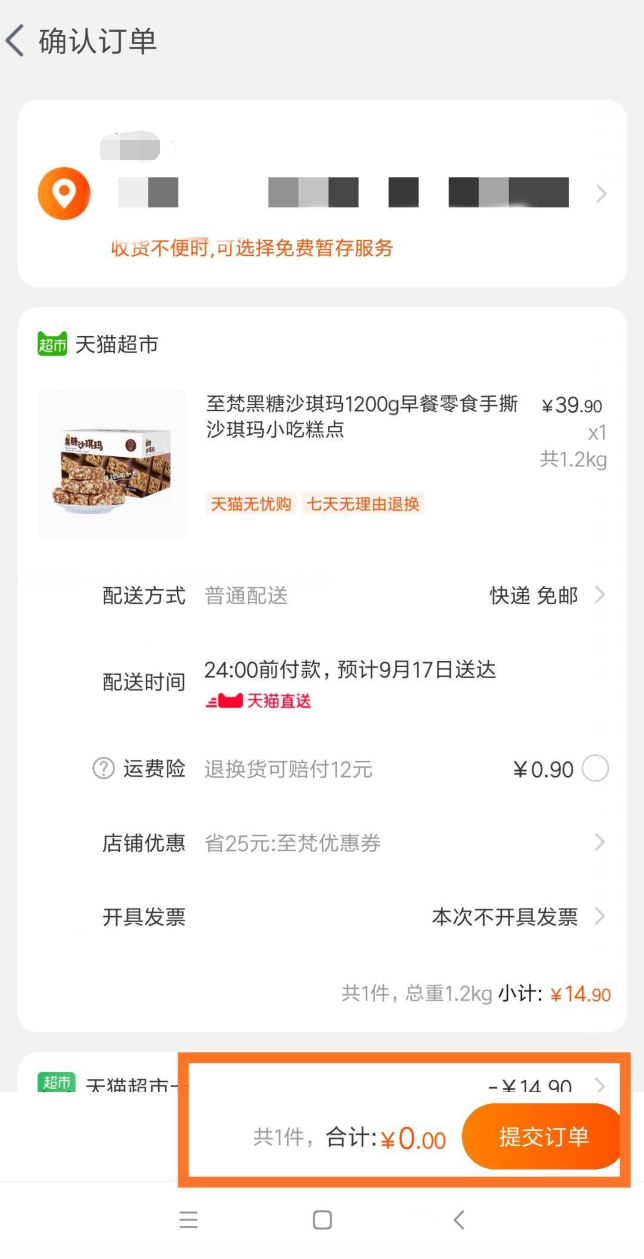The width and height of the screenshot is (644, 1259).
Task: Select the 运费险 ¥0.90 option
Action: [595, 769]
